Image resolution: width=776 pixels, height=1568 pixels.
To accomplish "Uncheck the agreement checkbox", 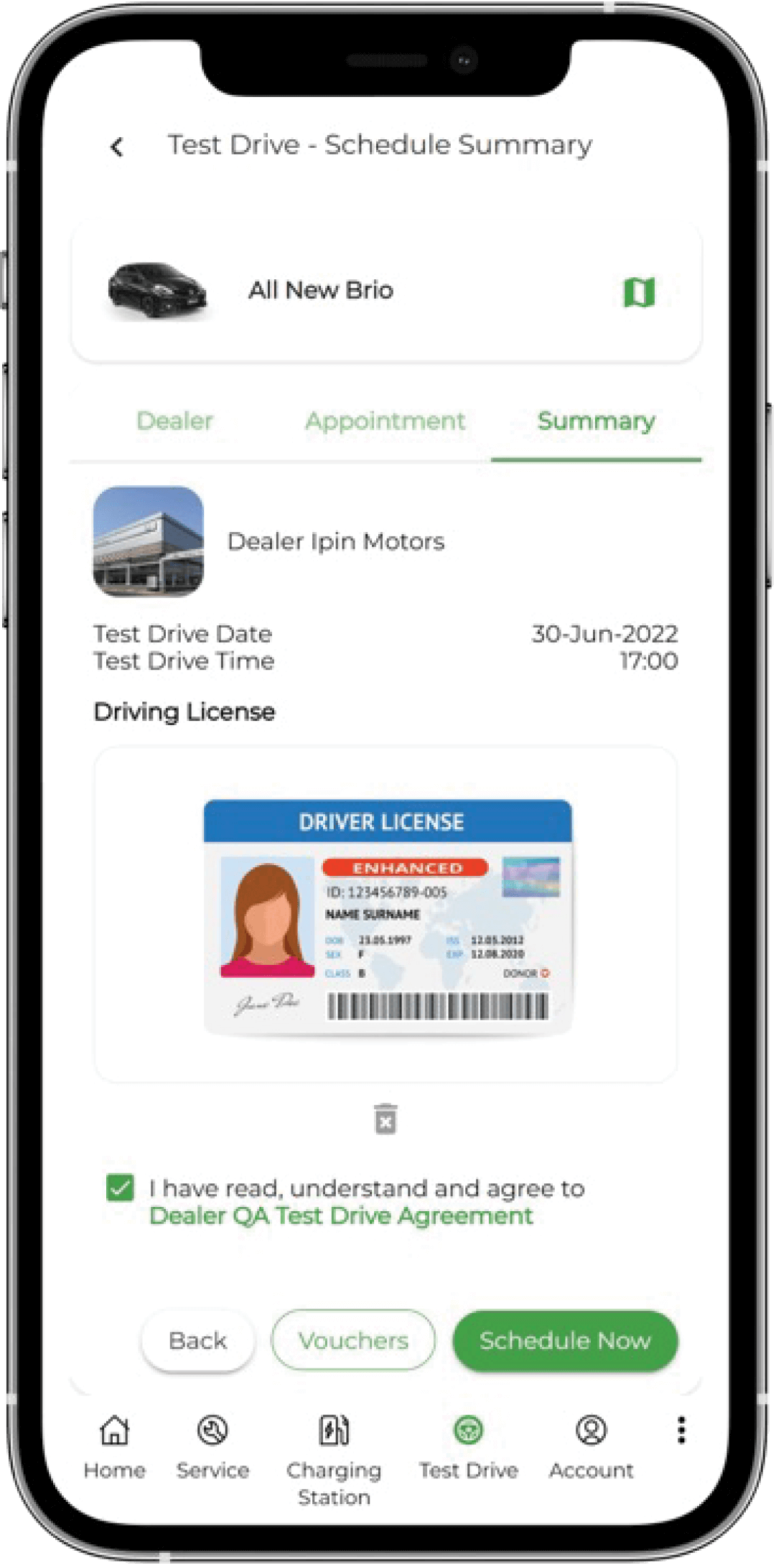I will coord(120,1187).
